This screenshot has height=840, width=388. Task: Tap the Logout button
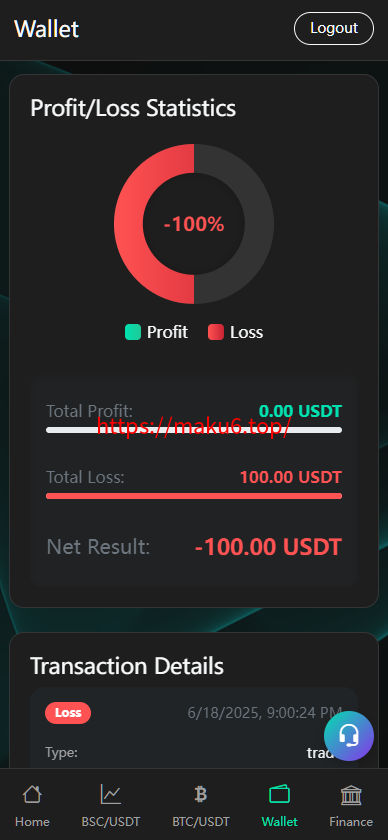(x=334, y=28)
